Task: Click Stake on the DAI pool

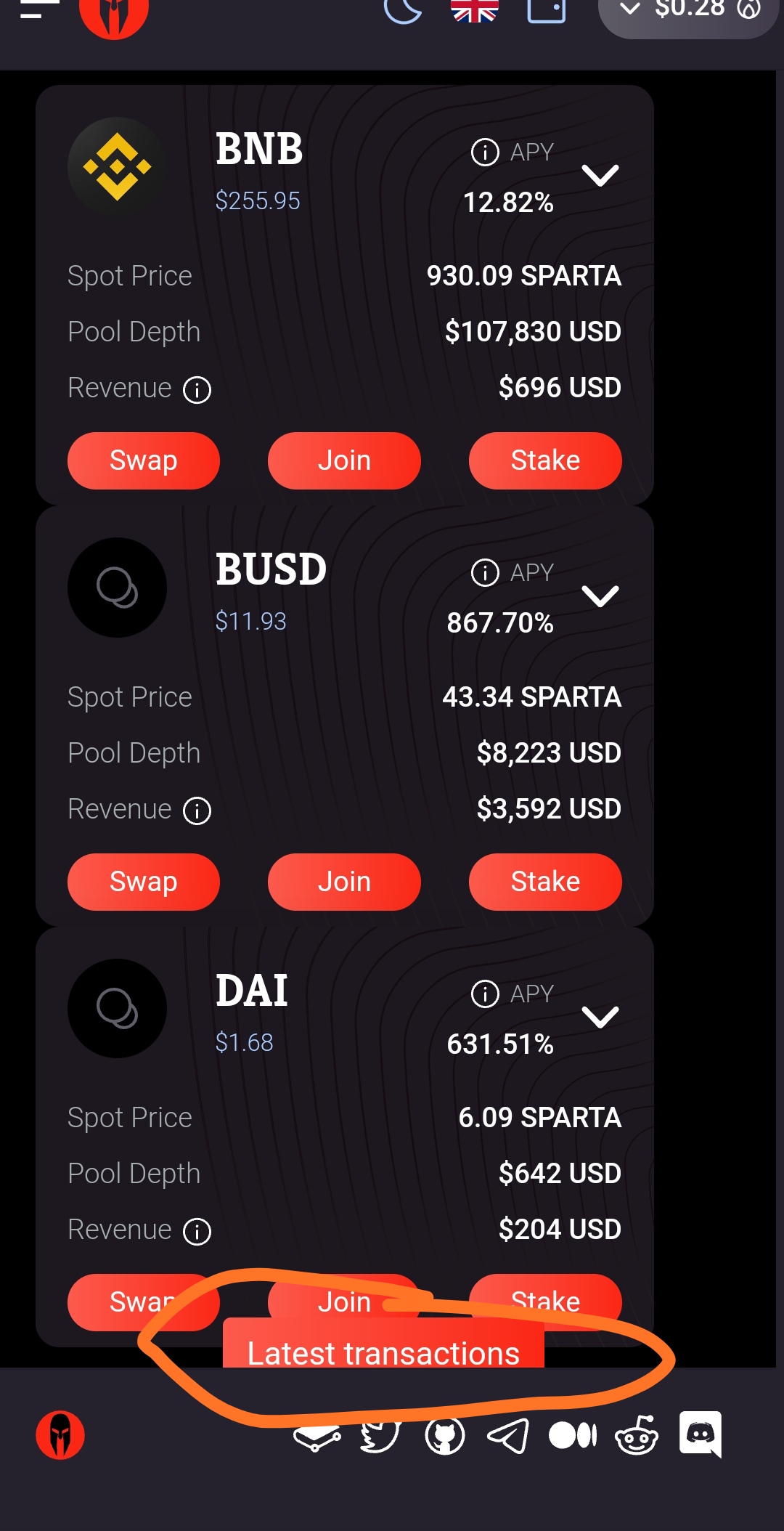Action: pyautogui.click(x=544, y=1301)
